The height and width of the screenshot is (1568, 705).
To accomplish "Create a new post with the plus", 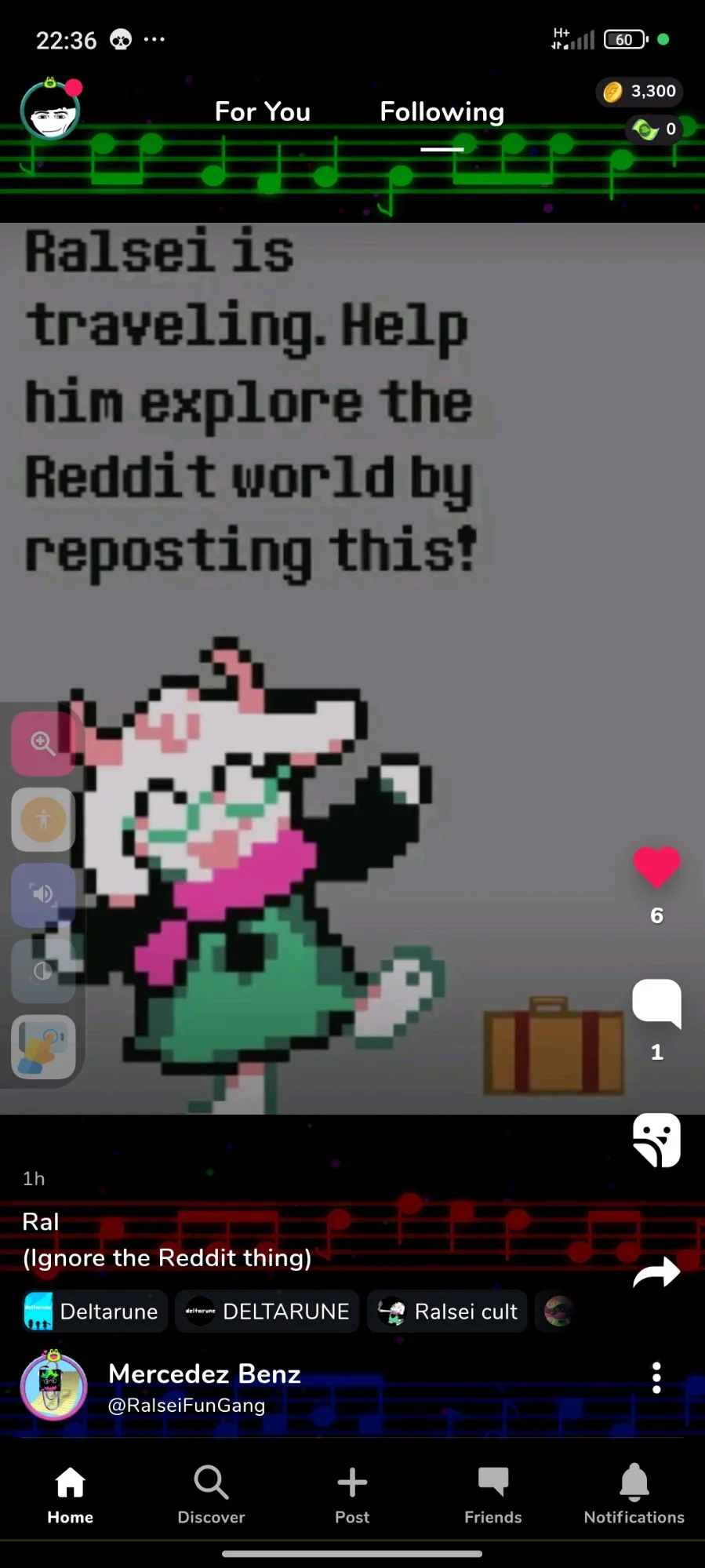I will (352, 1494).
